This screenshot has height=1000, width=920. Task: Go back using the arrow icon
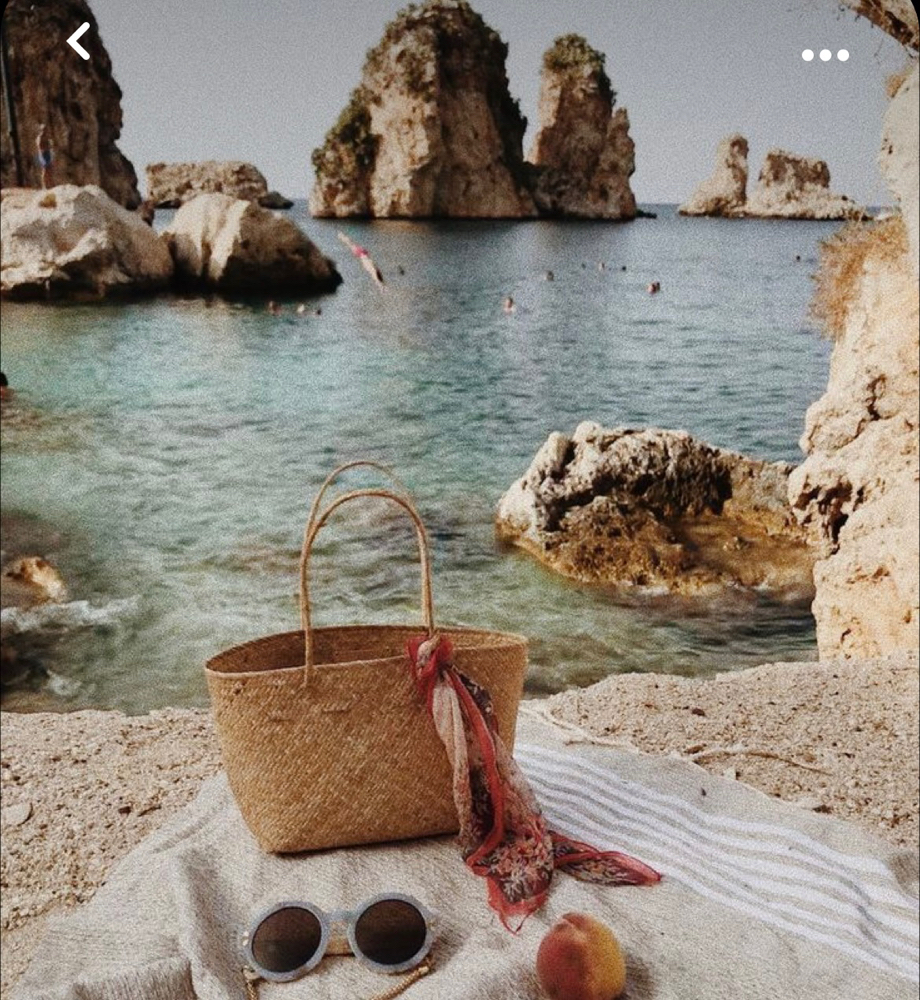point(78,41)
